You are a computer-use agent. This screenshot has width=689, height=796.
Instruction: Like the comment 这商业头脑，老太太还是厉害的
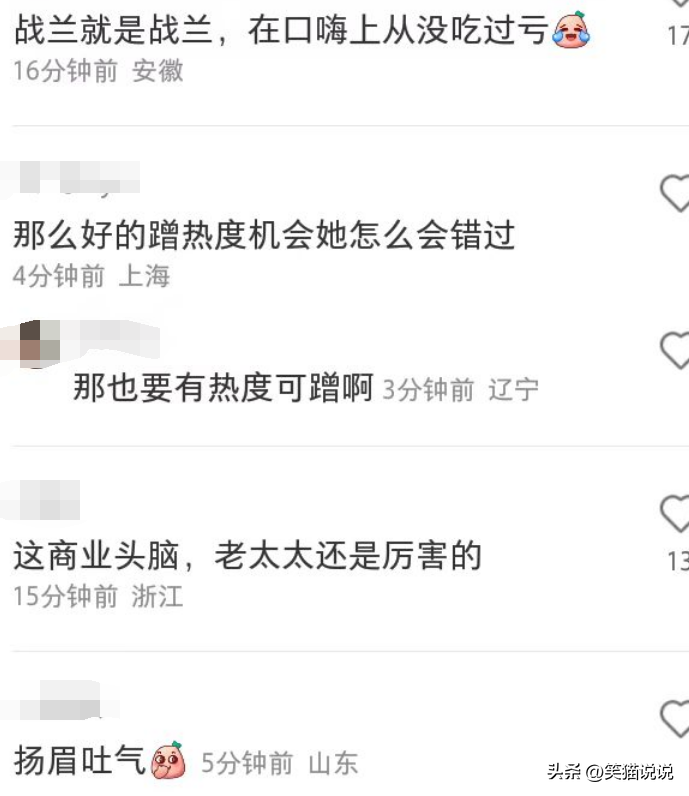[676, 514]
